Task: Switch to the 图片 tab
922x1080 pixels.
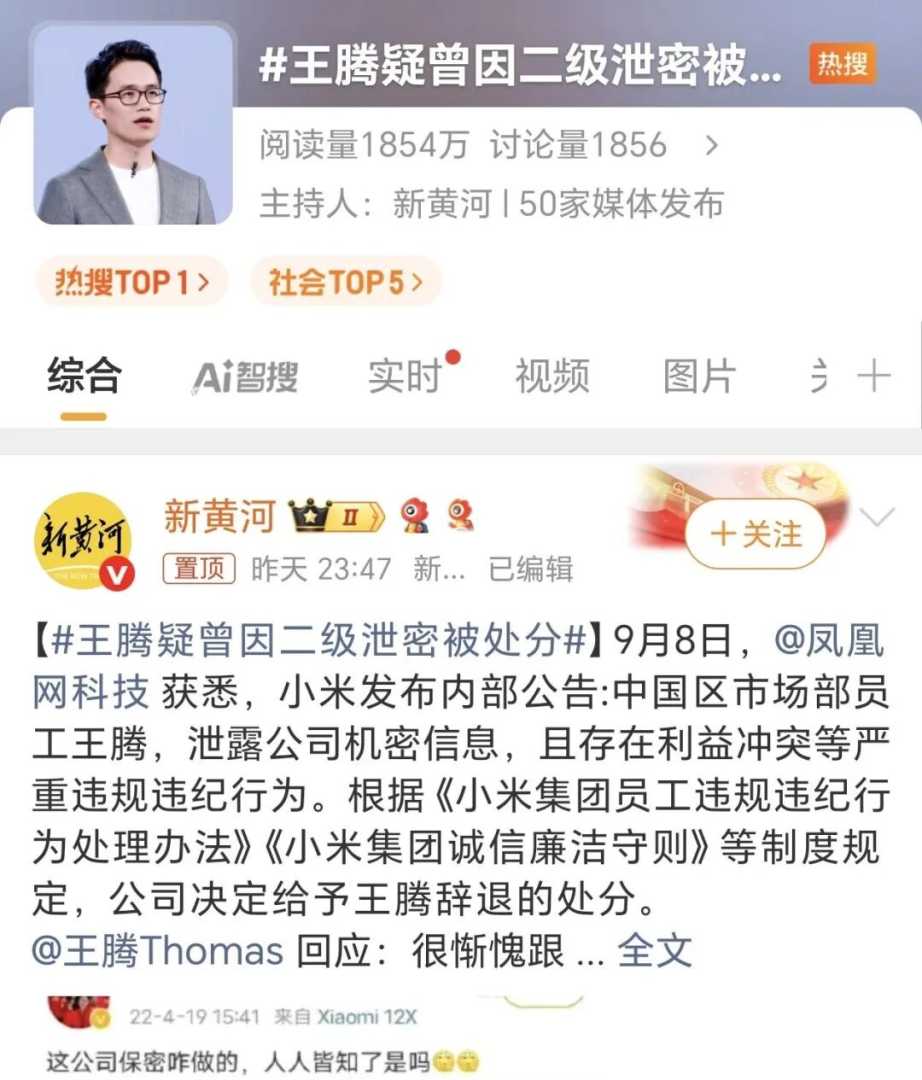Action: (x=699, y=377)
